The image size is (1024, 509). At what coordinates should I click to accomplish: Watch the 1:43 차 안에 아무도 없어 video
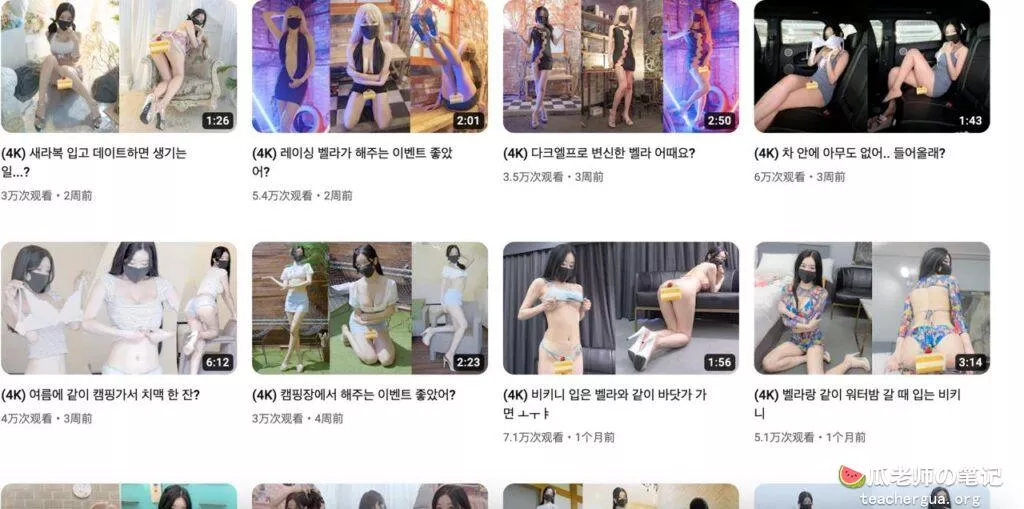(871, 66)
